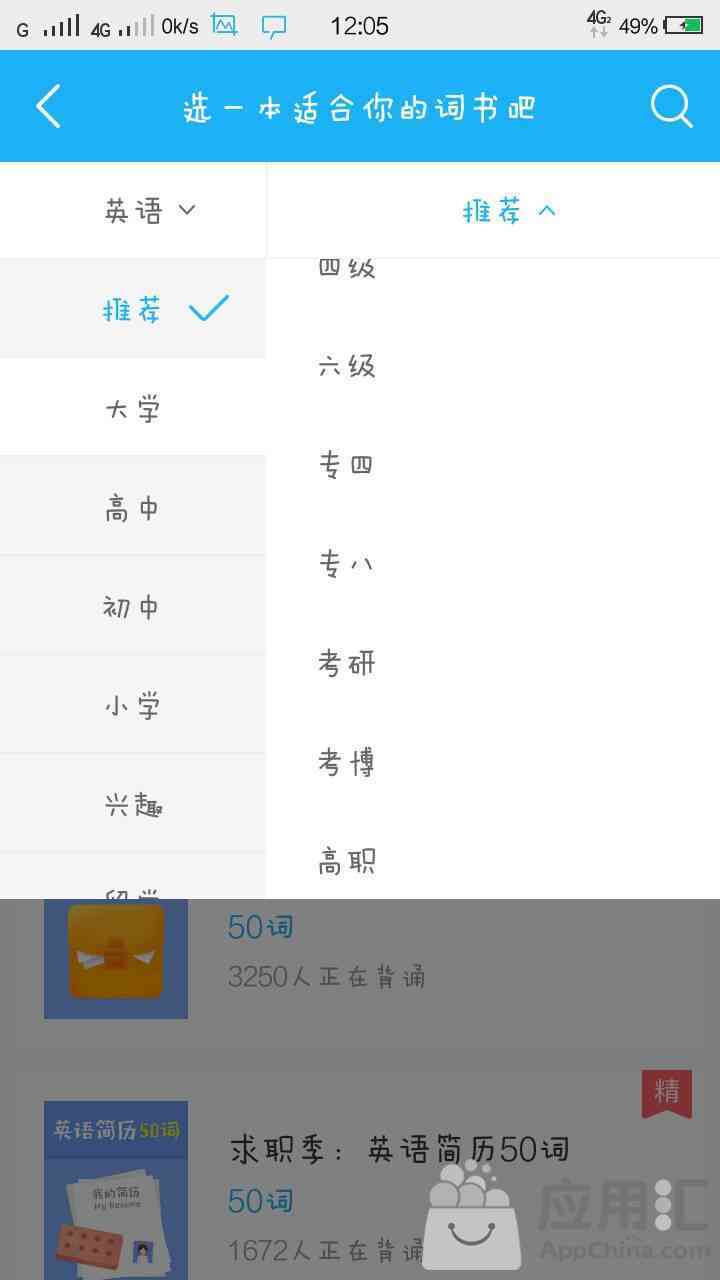Choose the 大学 category
720x1280 pixels.
133,408
